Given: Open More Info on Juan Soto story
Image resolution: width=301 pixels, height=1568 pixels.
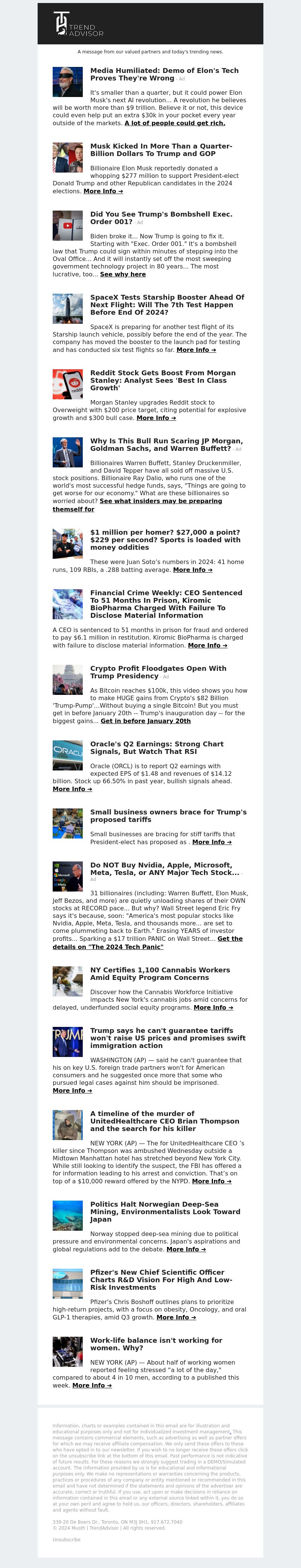Looking at the screenshot, I should click(193, 570).
